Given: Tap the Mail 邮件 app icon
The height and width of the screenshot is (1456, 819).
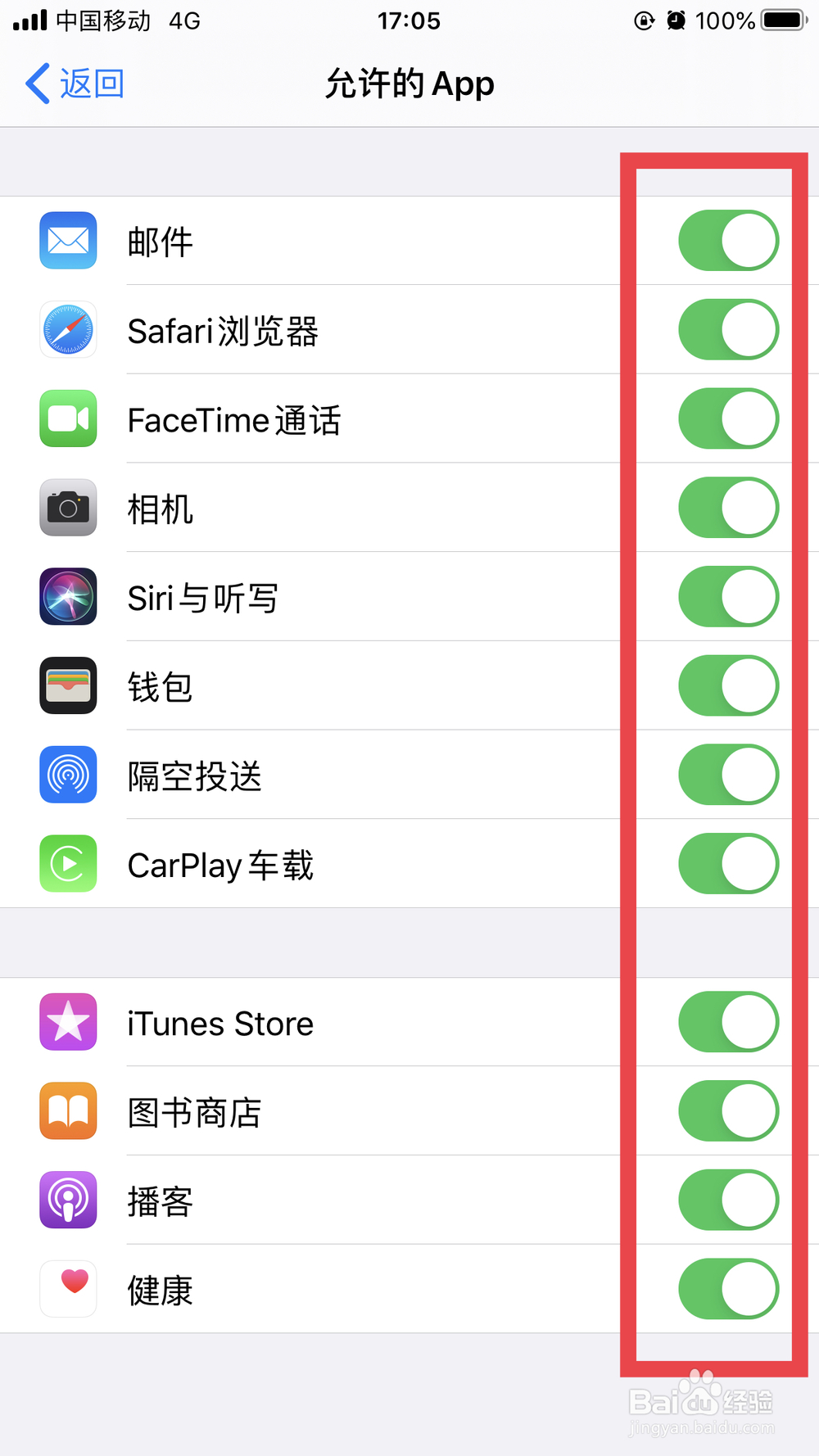Looking at the screenshot, I should point(68,241).
